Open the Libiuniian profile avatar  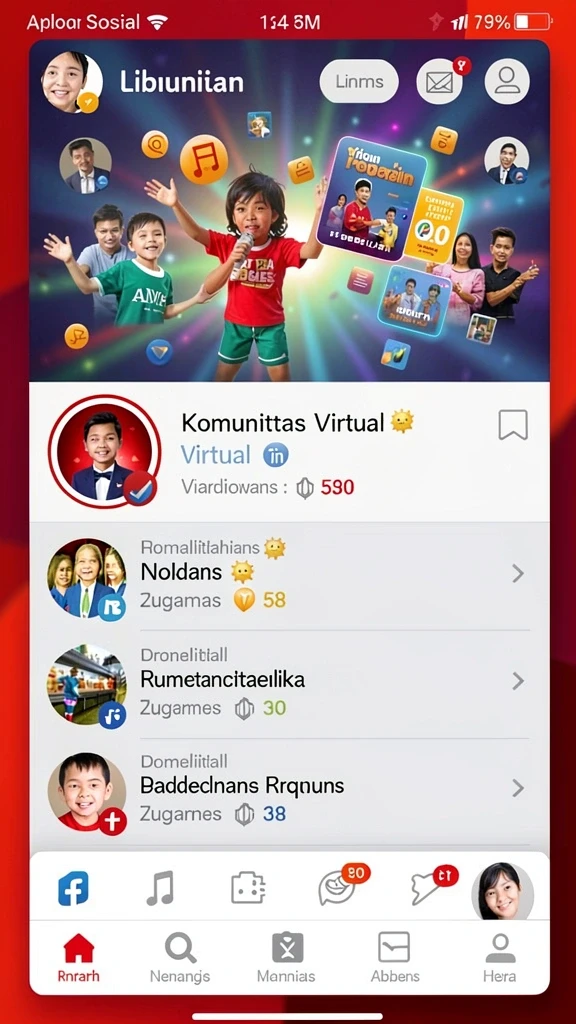pyautogui.click(x=72, y=82)
